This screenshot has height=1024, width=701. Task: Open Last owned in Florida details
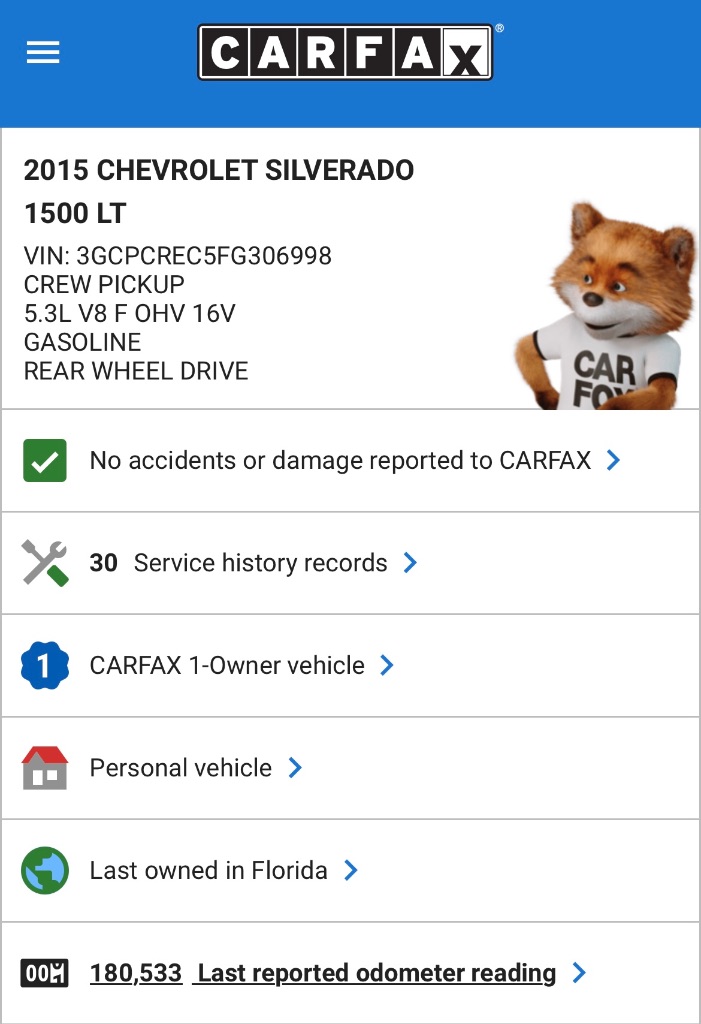click(x=208, y=871)
